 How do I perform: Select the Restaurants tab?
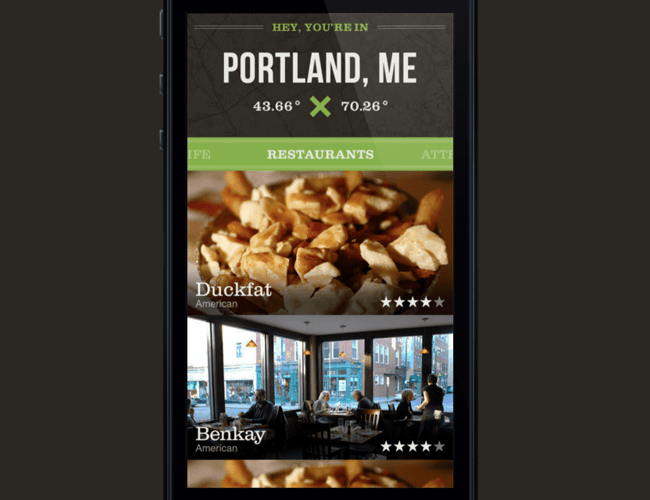point(320,154)
